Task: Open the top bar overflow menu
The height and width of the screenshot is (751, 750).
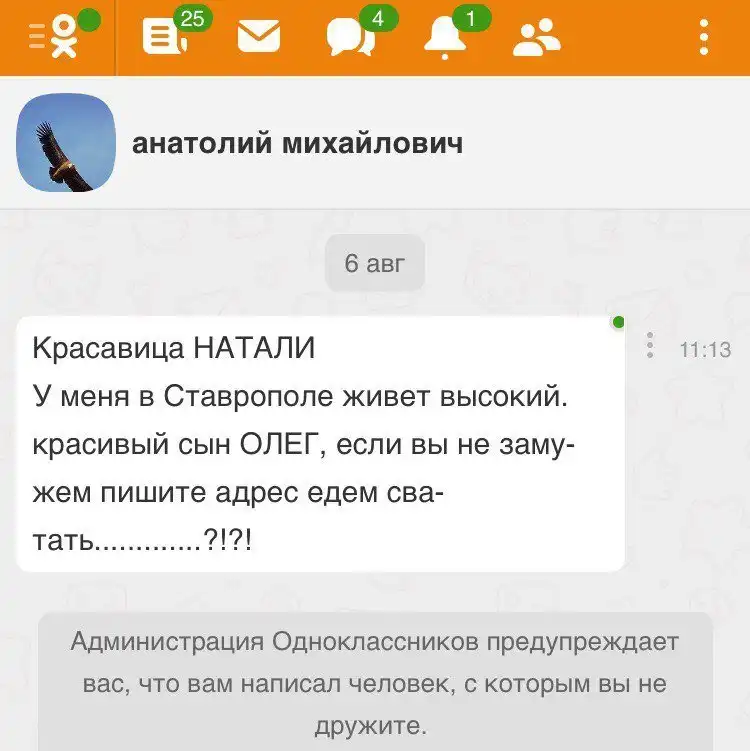Action: click(705, 38)
